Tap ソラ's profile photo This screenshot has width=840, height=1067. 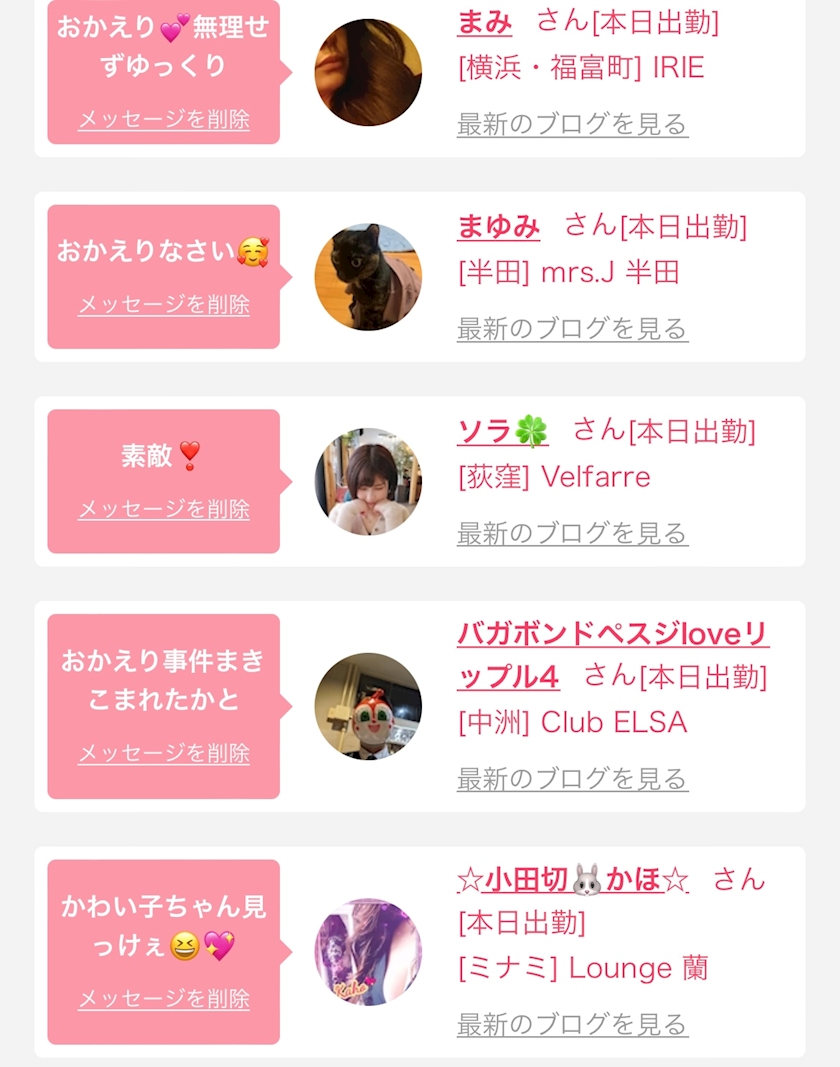click(368, 482)
